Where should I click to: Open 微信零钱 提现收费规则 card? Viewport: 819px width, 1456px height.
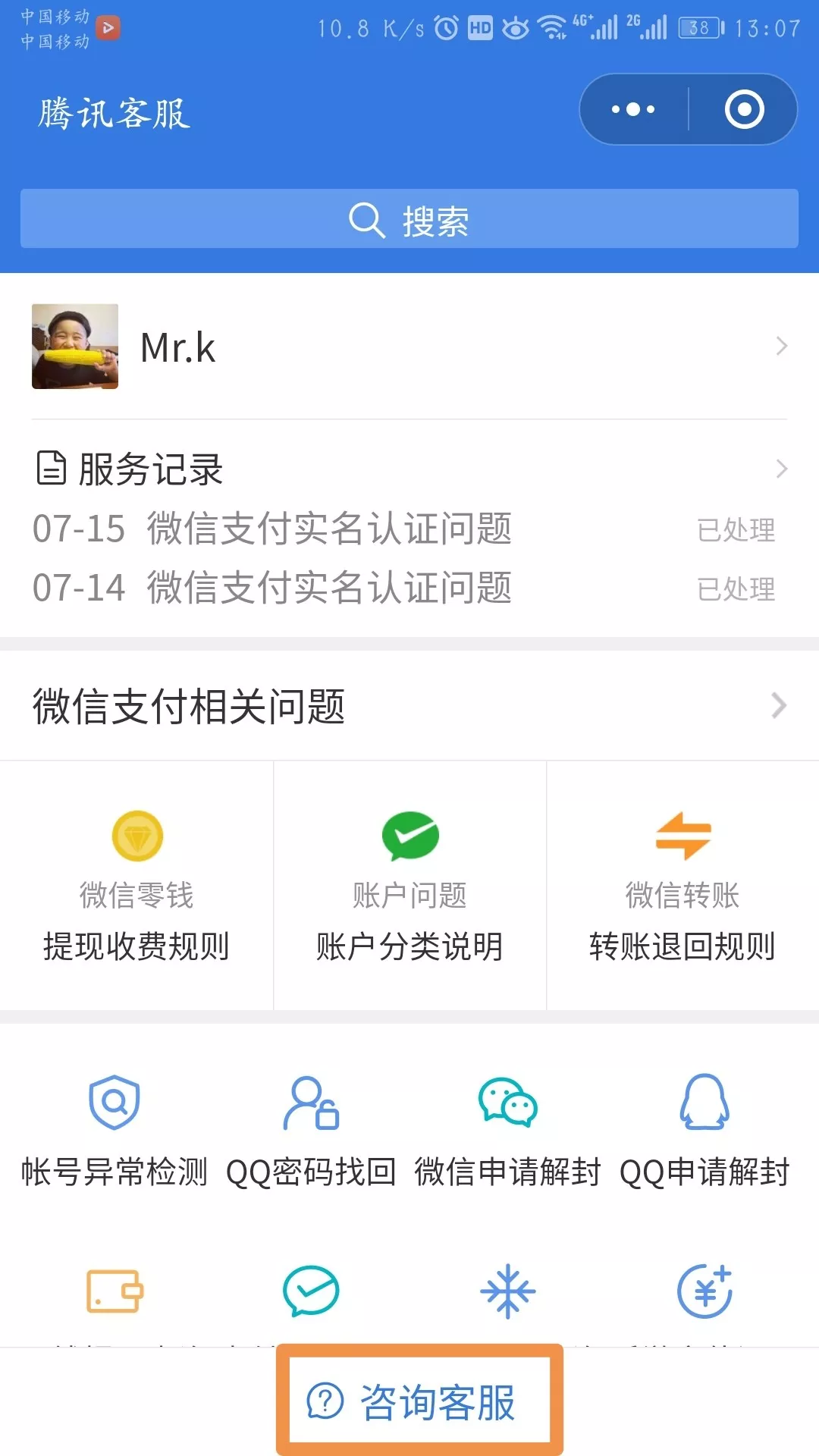tap(136, 886)
